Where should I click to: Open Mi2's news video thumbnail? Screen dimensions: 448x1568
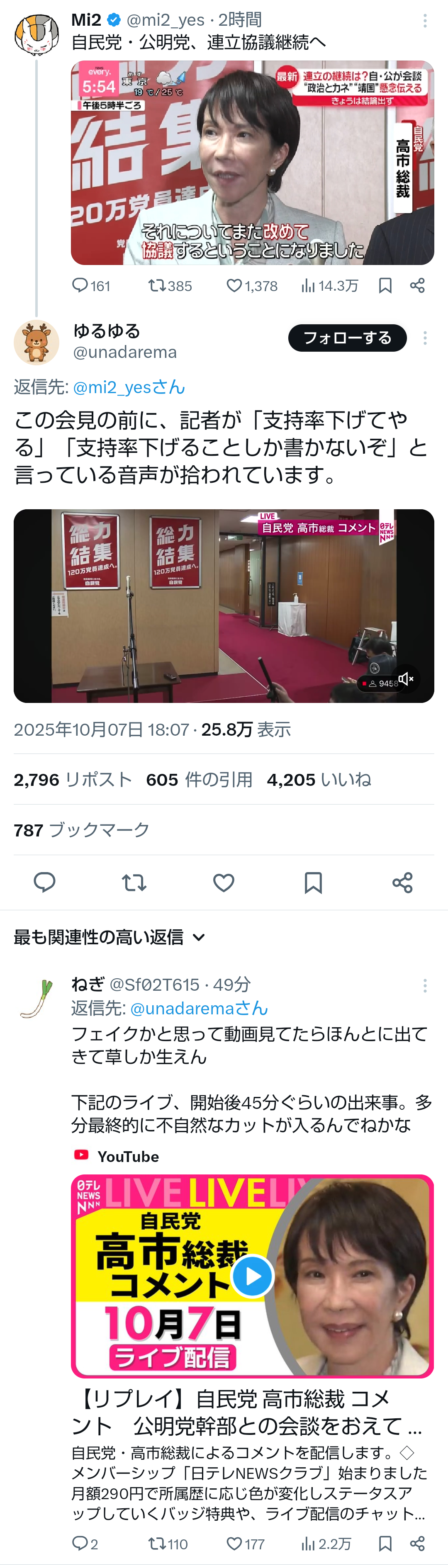pos(252,163)
